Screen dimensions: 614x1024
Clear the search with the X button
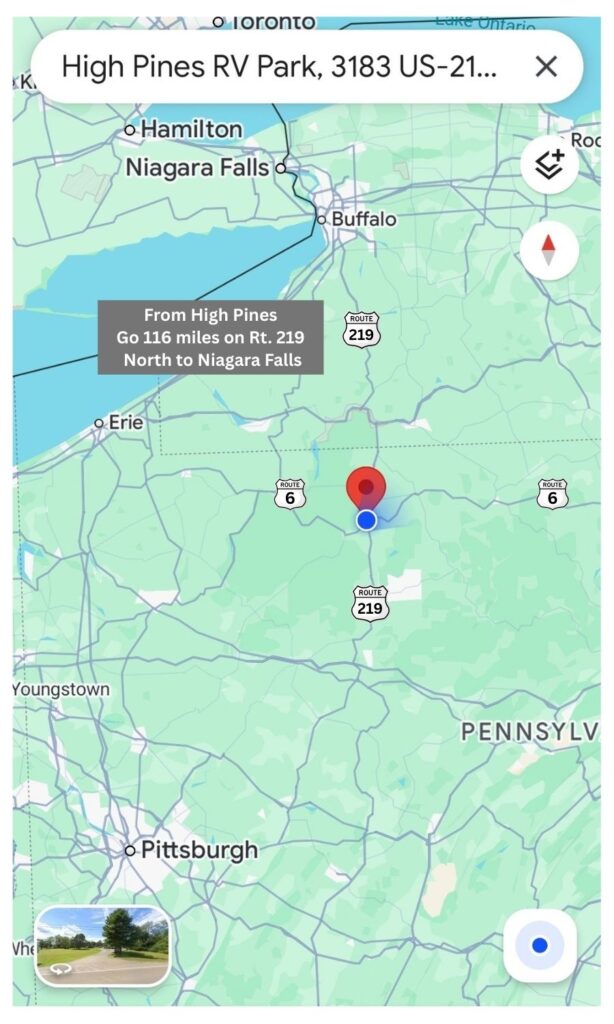(x=546, y=67)
